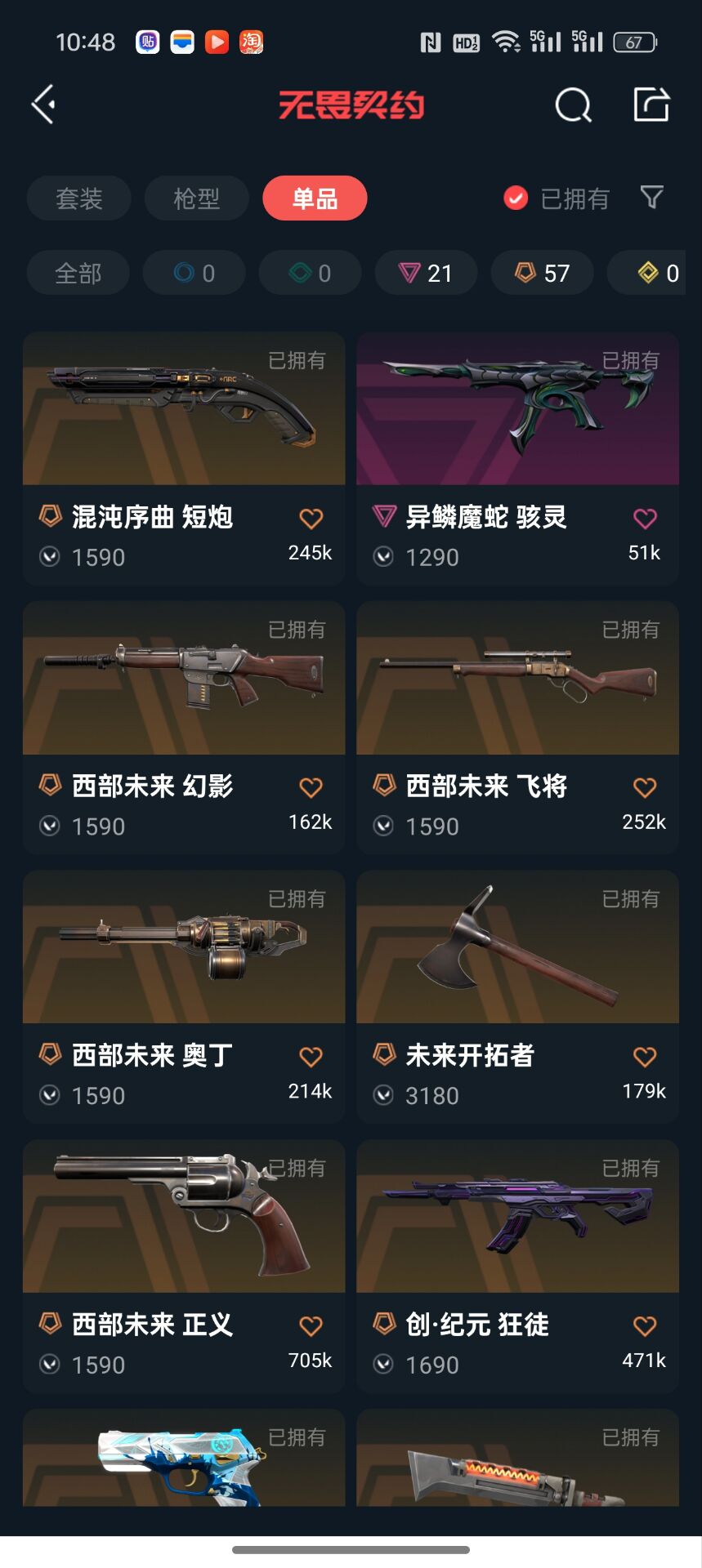This screenshot has width=702, height=1568.
Task: Toggle the 已拥有 checkbox
Action: click(x=516, y=198)
